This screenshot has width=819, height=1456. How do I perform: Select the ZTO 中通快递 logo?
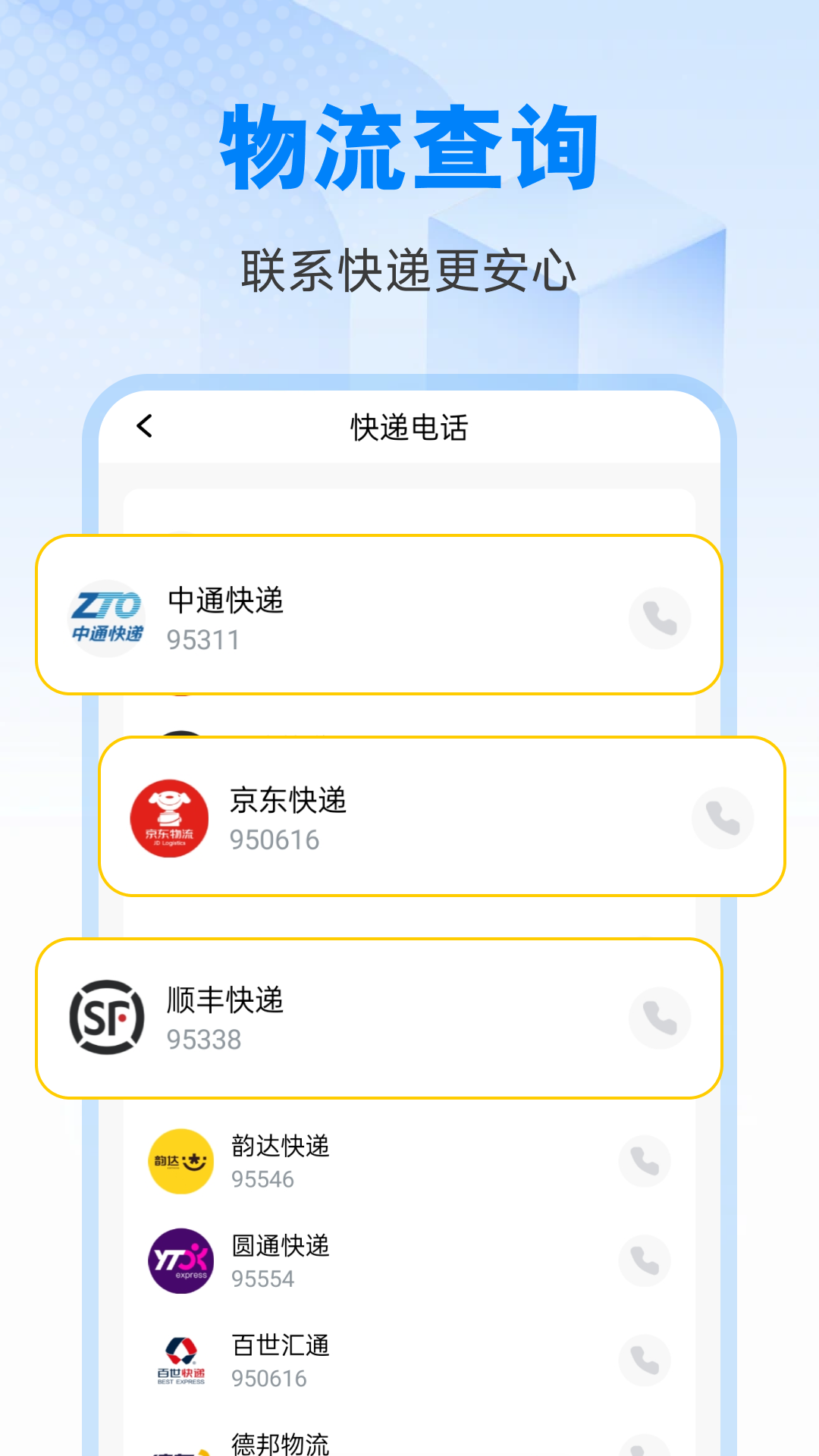pos(106,616)
